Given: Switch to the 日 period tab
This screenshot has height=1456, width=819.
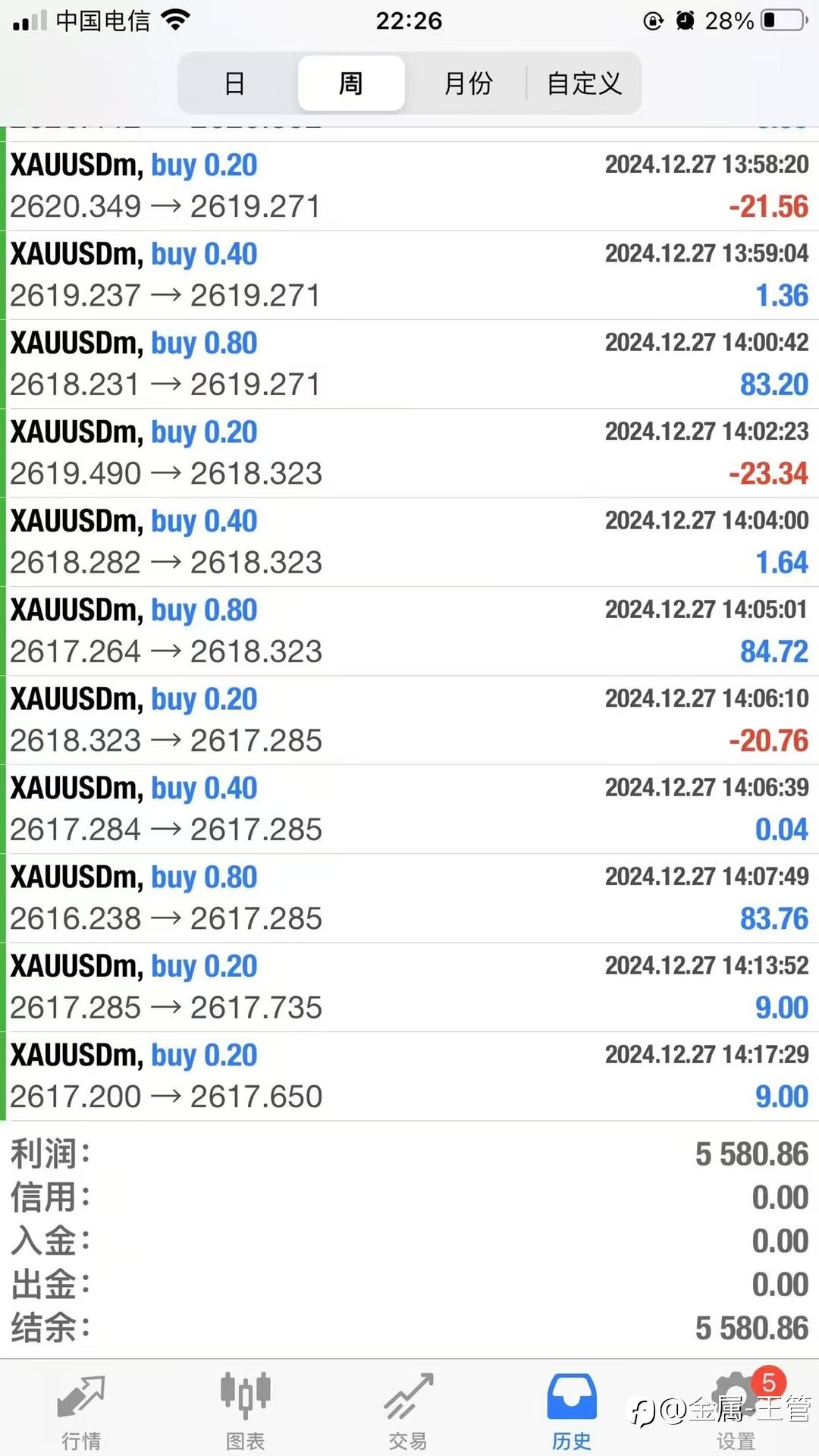Looking at the screenshot, I should point(235,83).
